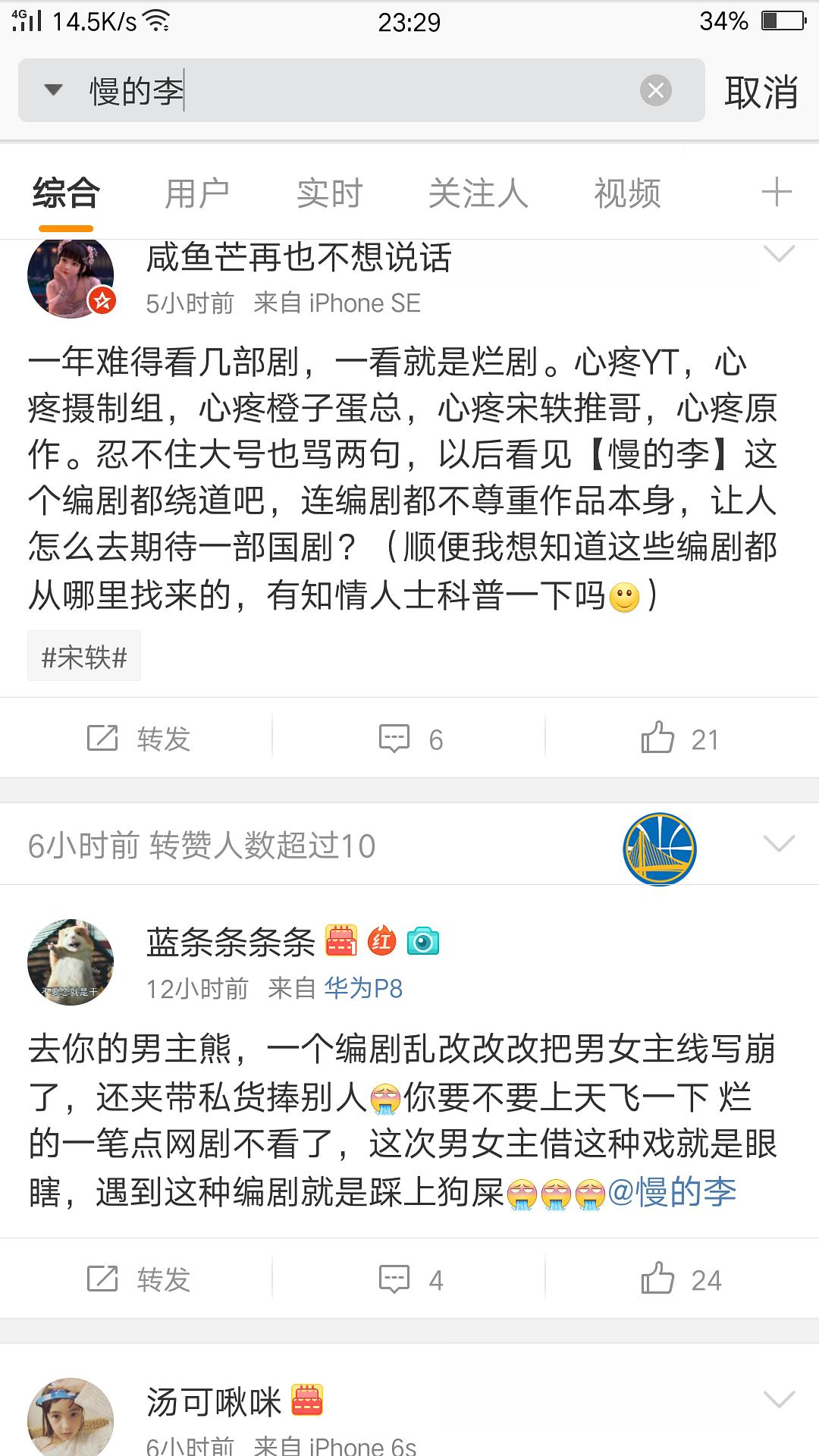Like 咸鱼芒再也不想说话's post with 21 likes
The width and height of the screenshot is (819, 1456).
(x=679, y=739)
